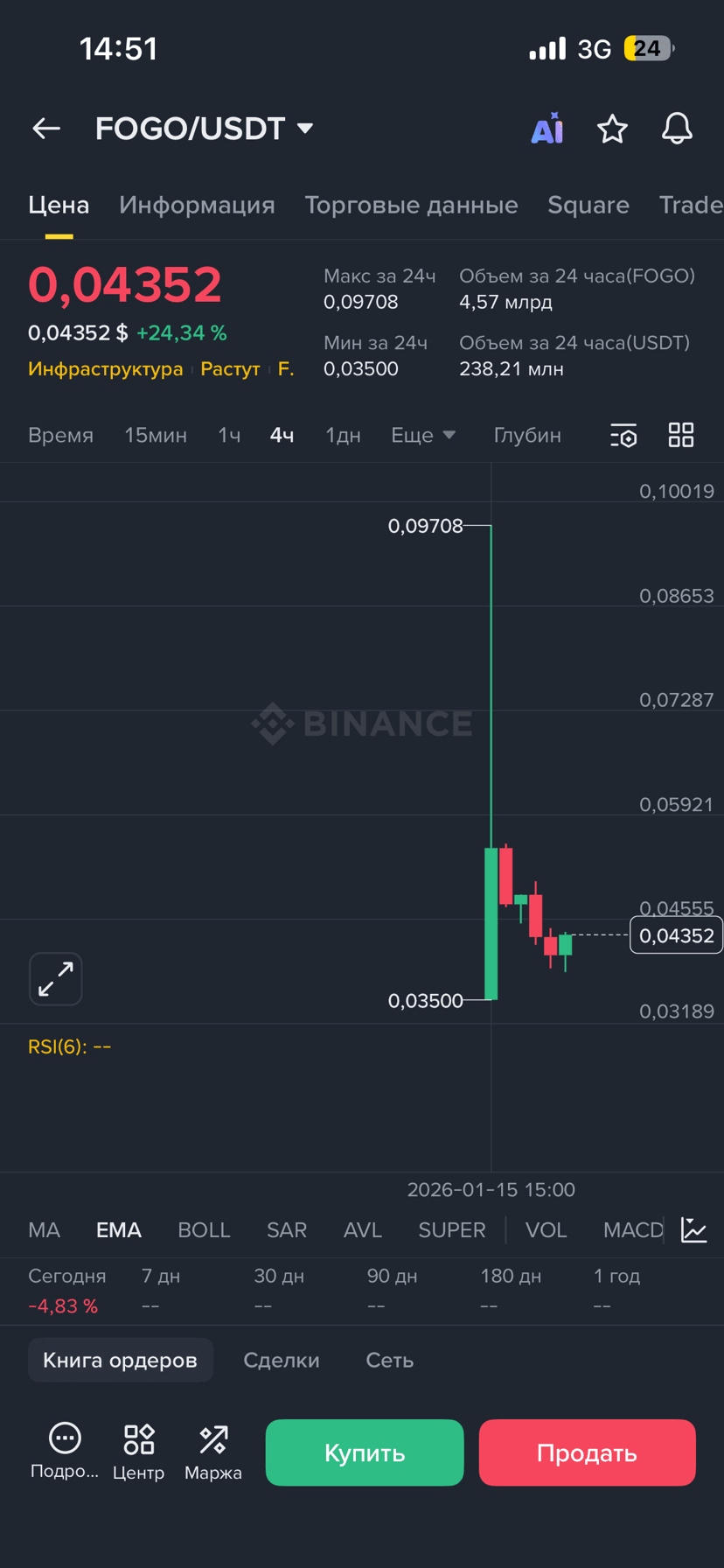This screenshot has height=1568, width=724.
Task: Switch chart to Глубин view
Action: (527, 435)
